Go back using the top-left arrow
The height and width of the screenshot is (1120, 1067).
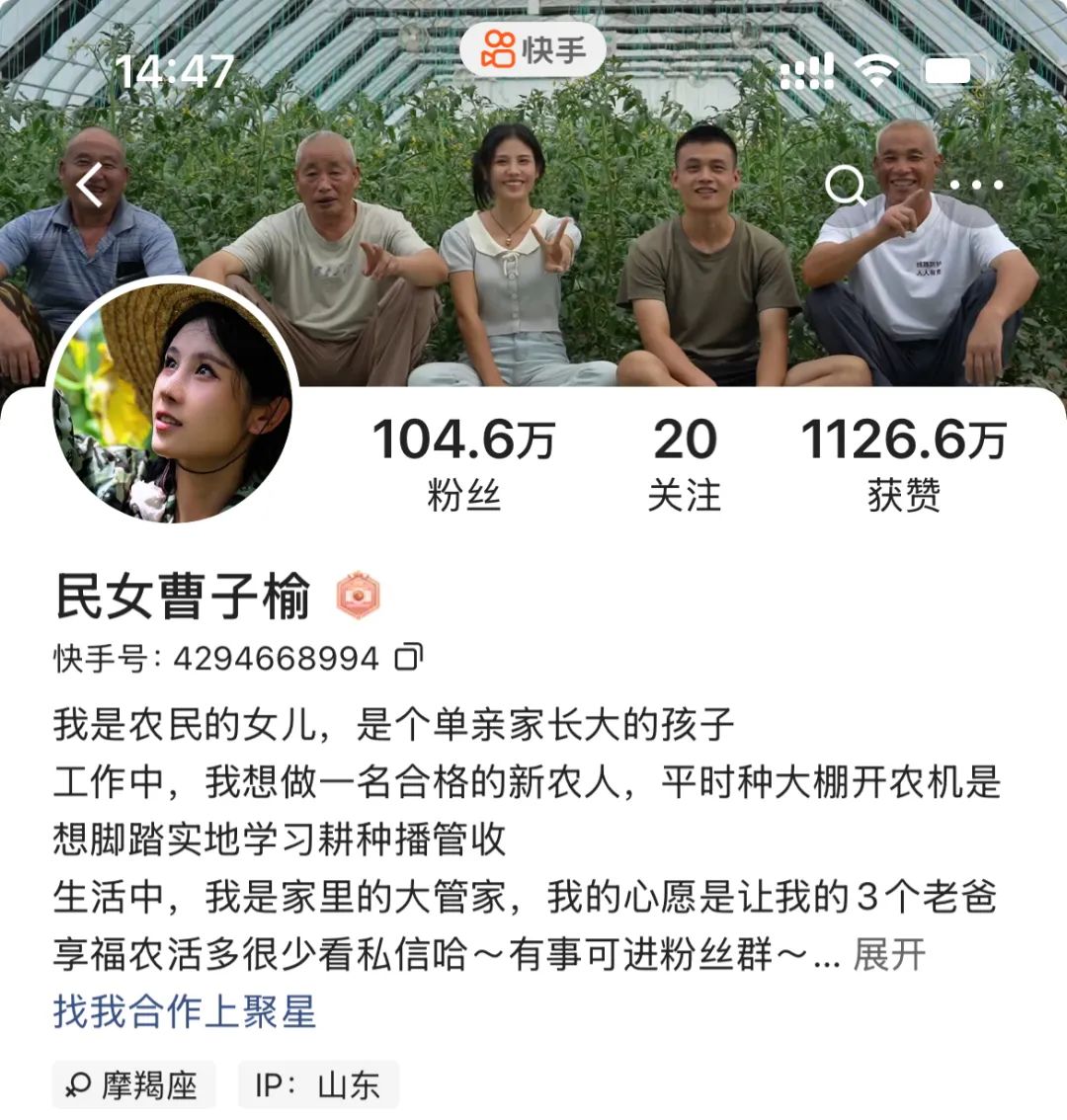(x=91, y=186)
